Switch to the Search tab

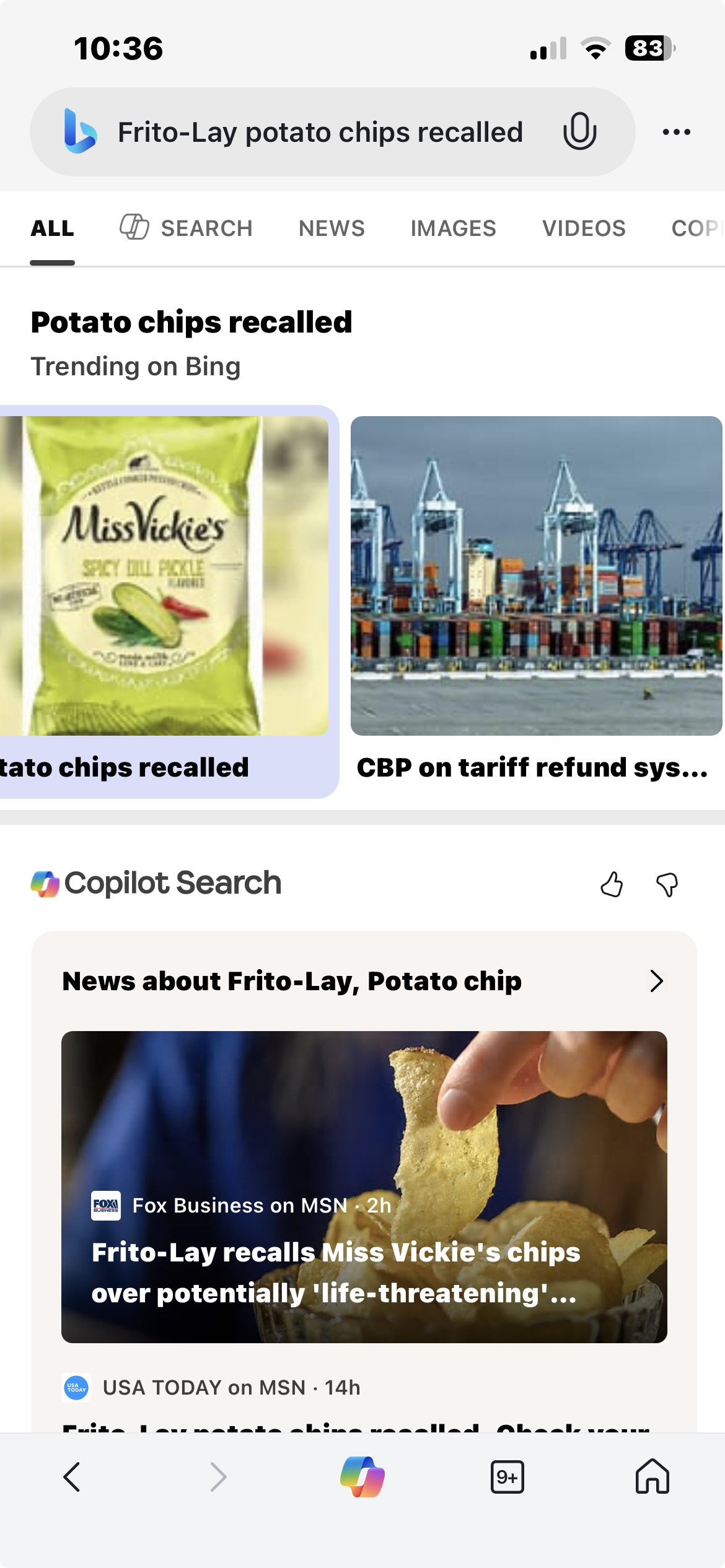[x=187, y=229]
